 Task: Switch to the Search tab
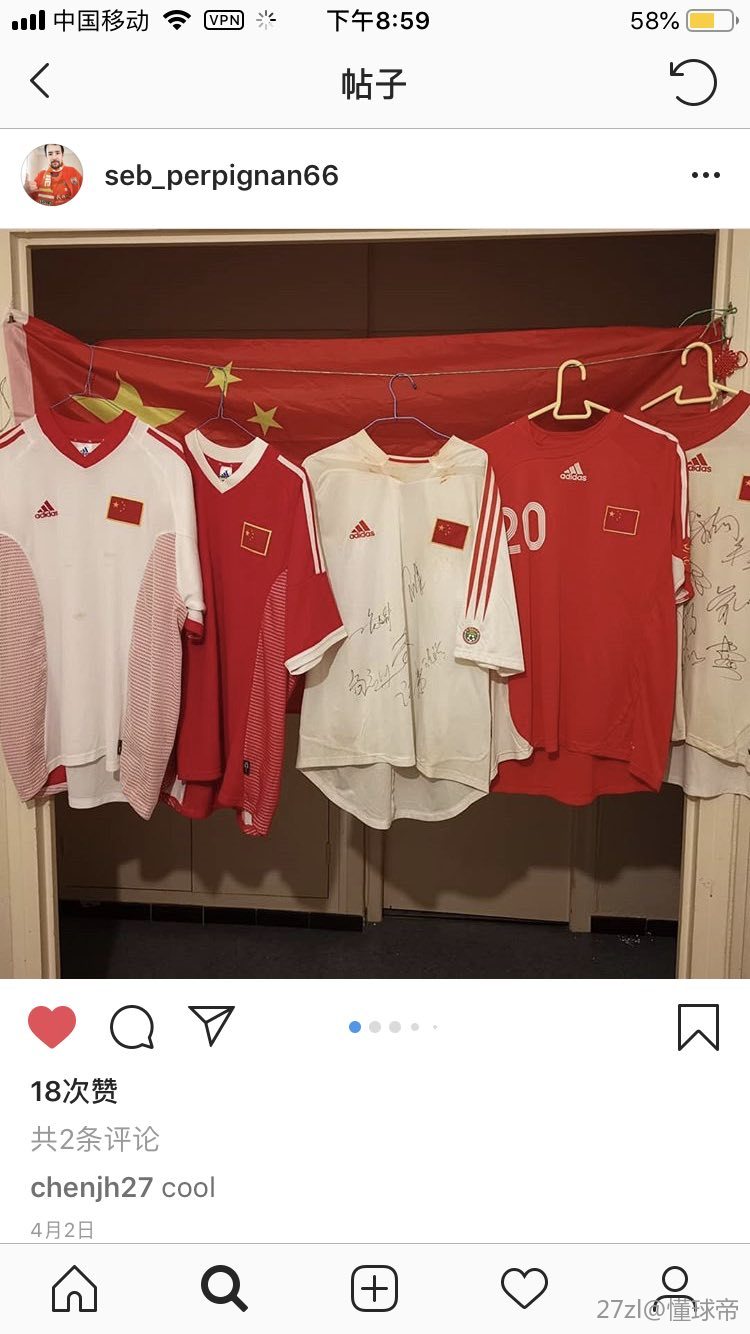[224, 1288]
